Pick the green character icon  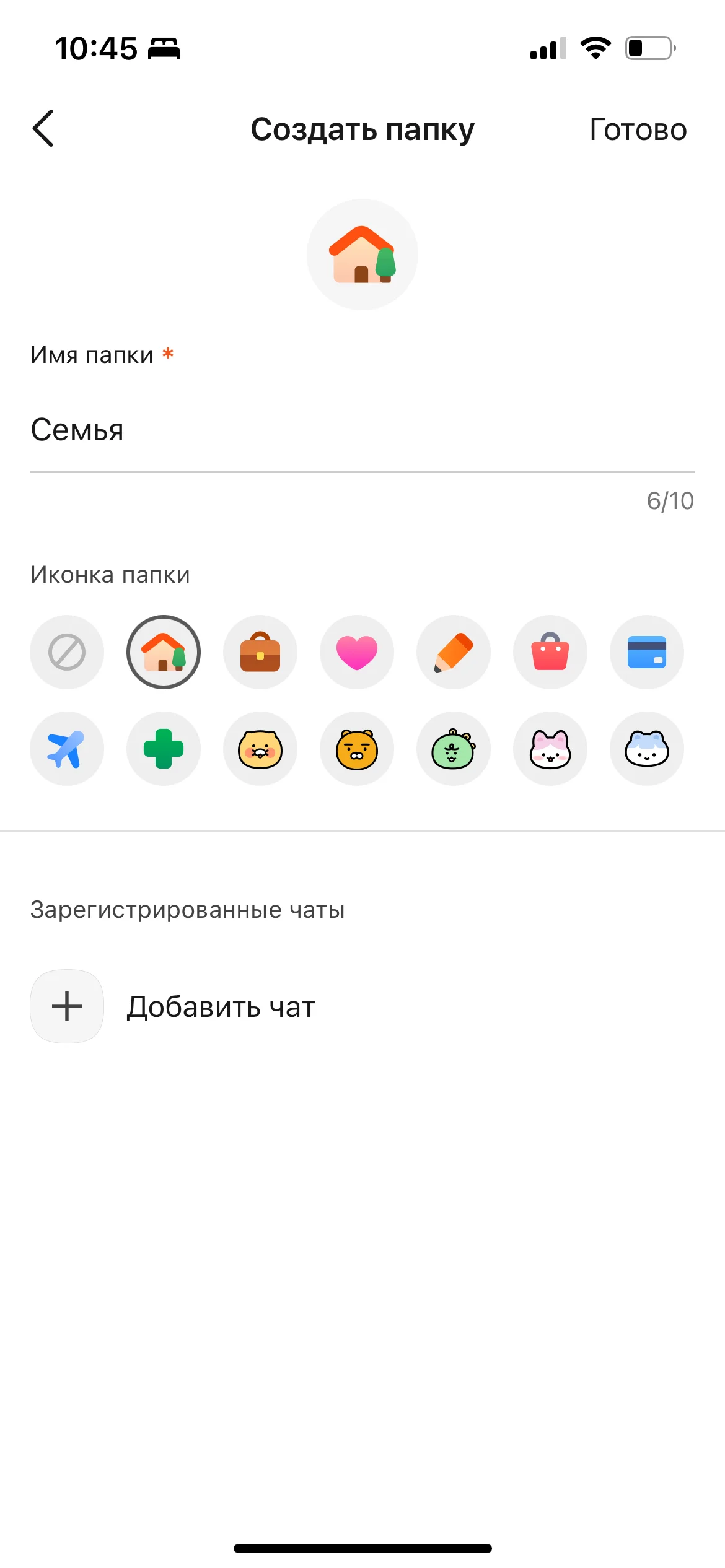point(454,749)
